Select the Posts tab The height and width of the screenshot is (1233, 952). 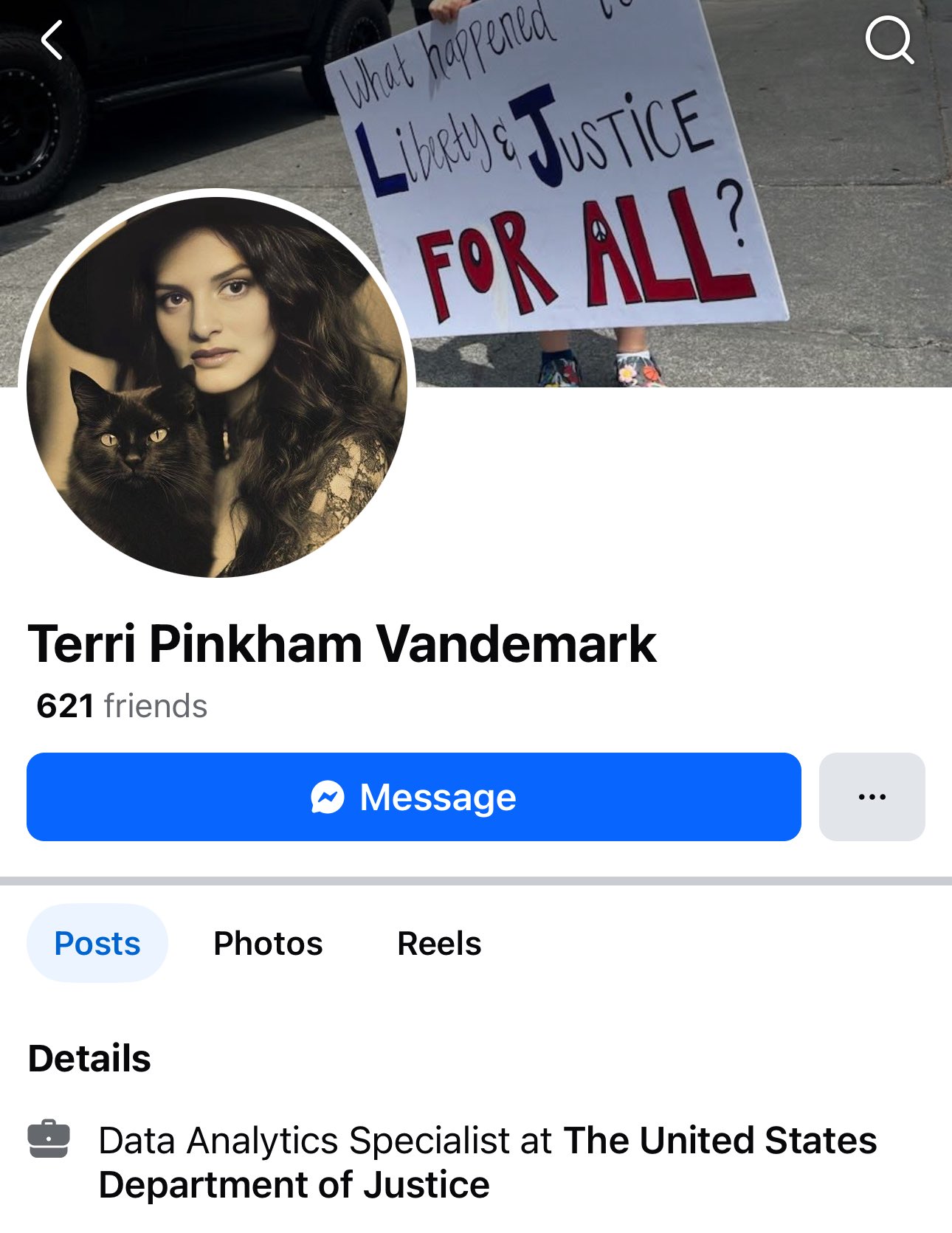coord(97,943)
